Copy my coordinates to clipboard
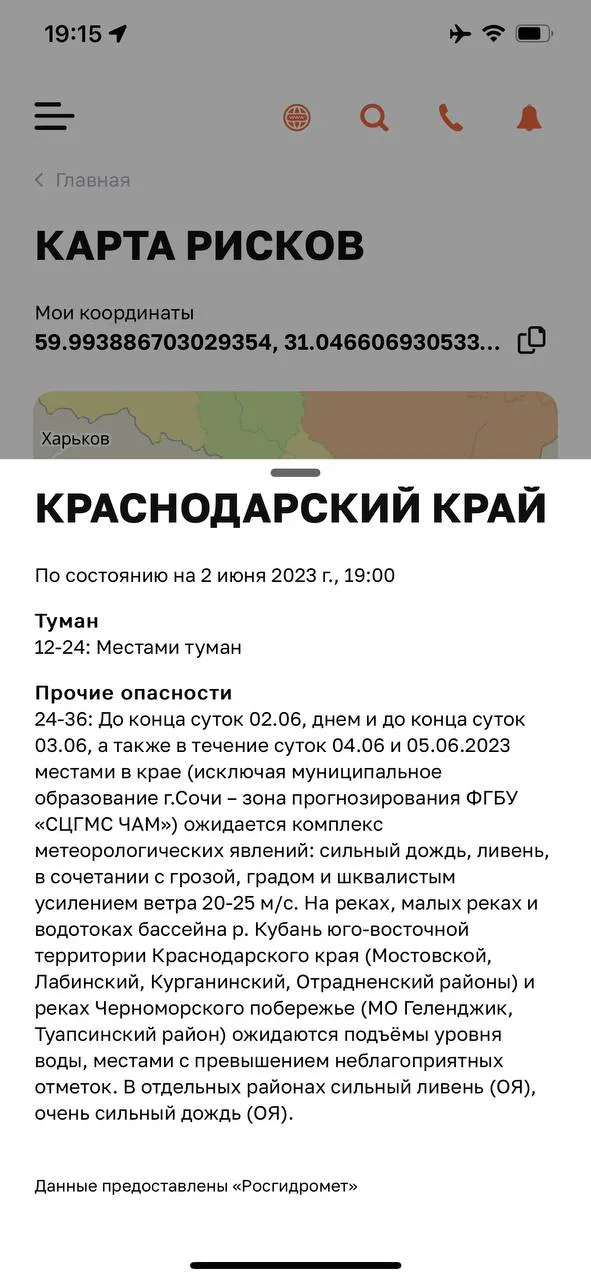The width and height of the screenshot is (591, 1280). click(x=531, y=340)
